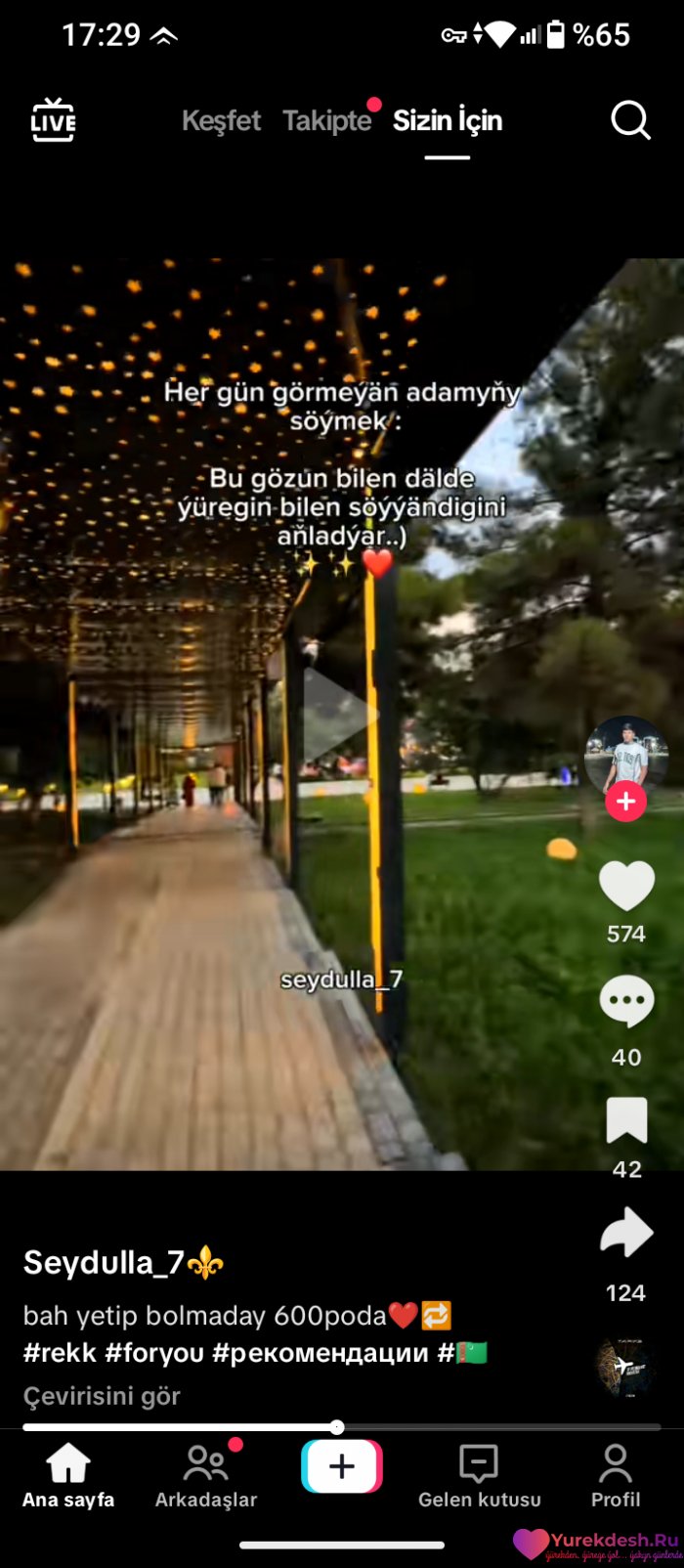Create a new video with plus button

342,1466
